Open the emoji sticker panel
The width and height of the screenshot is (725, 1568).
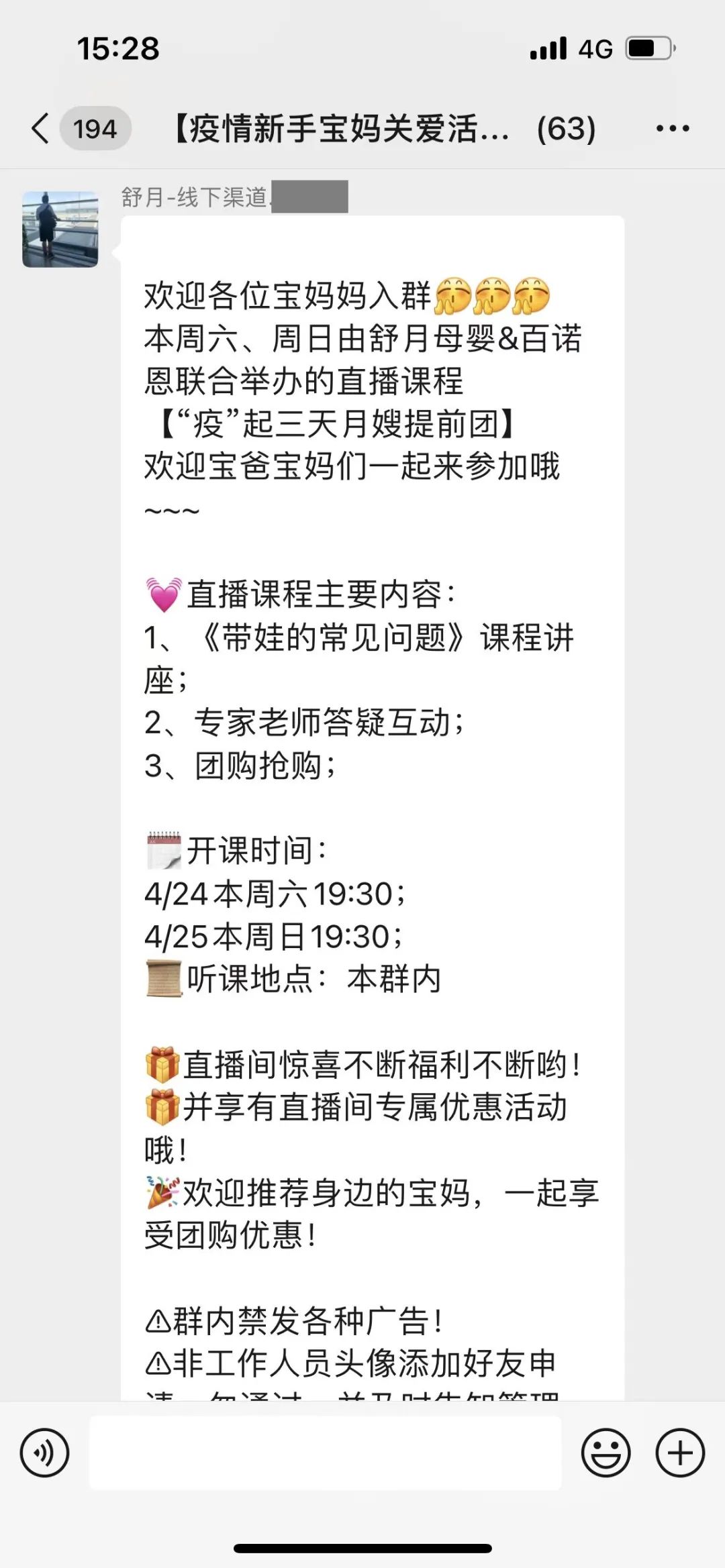pyautogui.click(x=606, y=1453)
